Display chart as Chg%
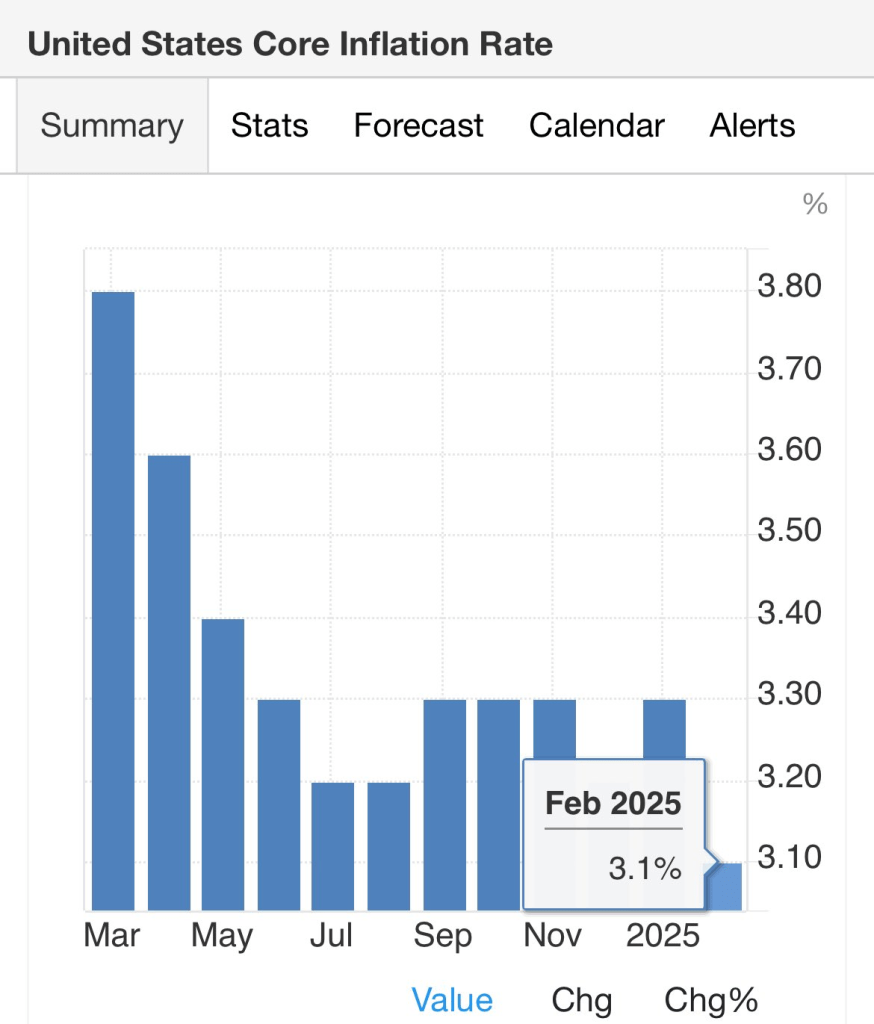The image size is (874, 1024). (711, 1000)
